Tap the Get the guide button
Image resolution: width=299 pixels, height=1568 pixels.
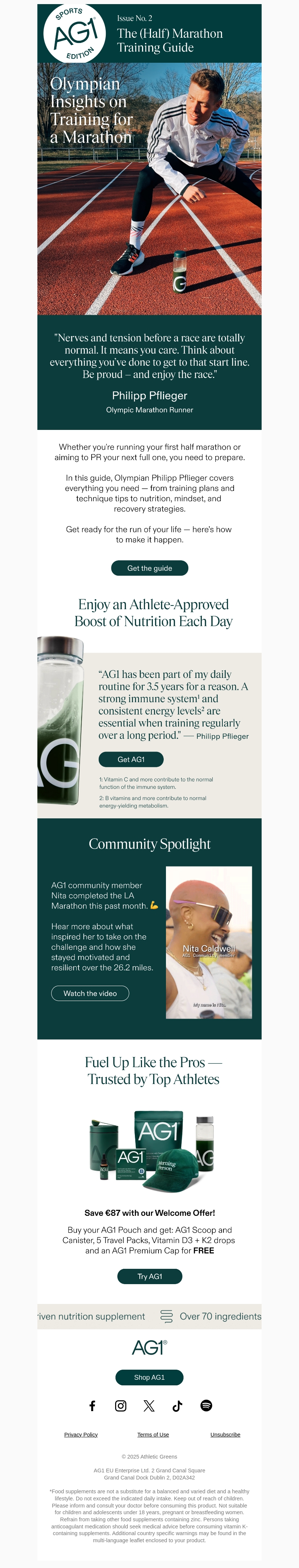point(149,568)
